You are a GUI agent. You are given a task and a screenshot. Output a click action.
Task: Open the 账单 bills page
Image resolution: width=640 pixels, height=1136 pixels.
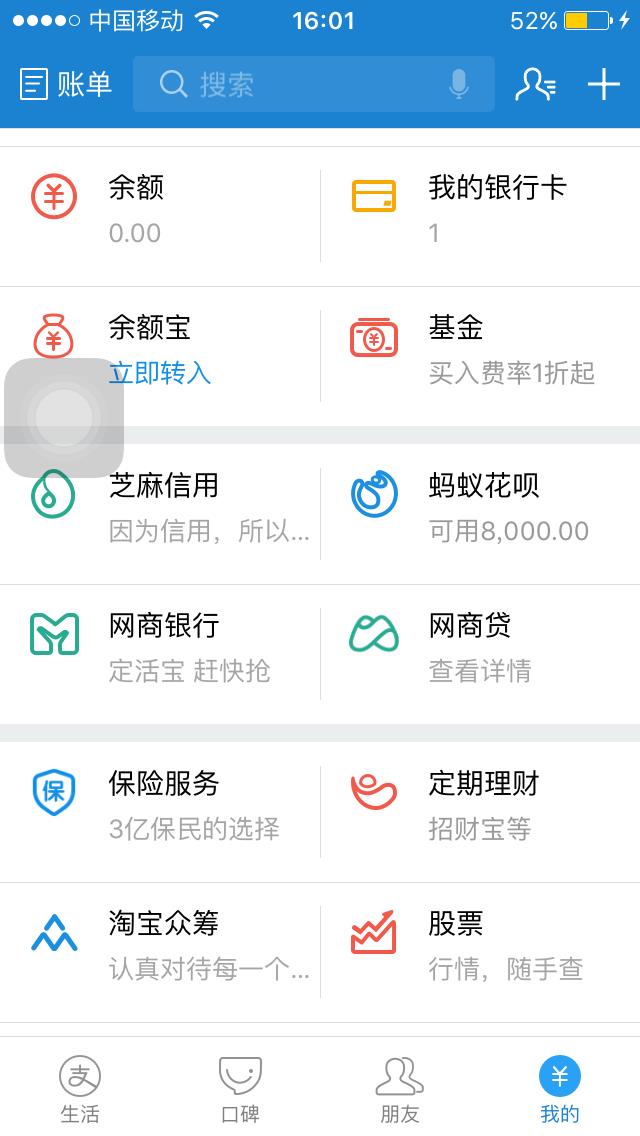(66, 85)
